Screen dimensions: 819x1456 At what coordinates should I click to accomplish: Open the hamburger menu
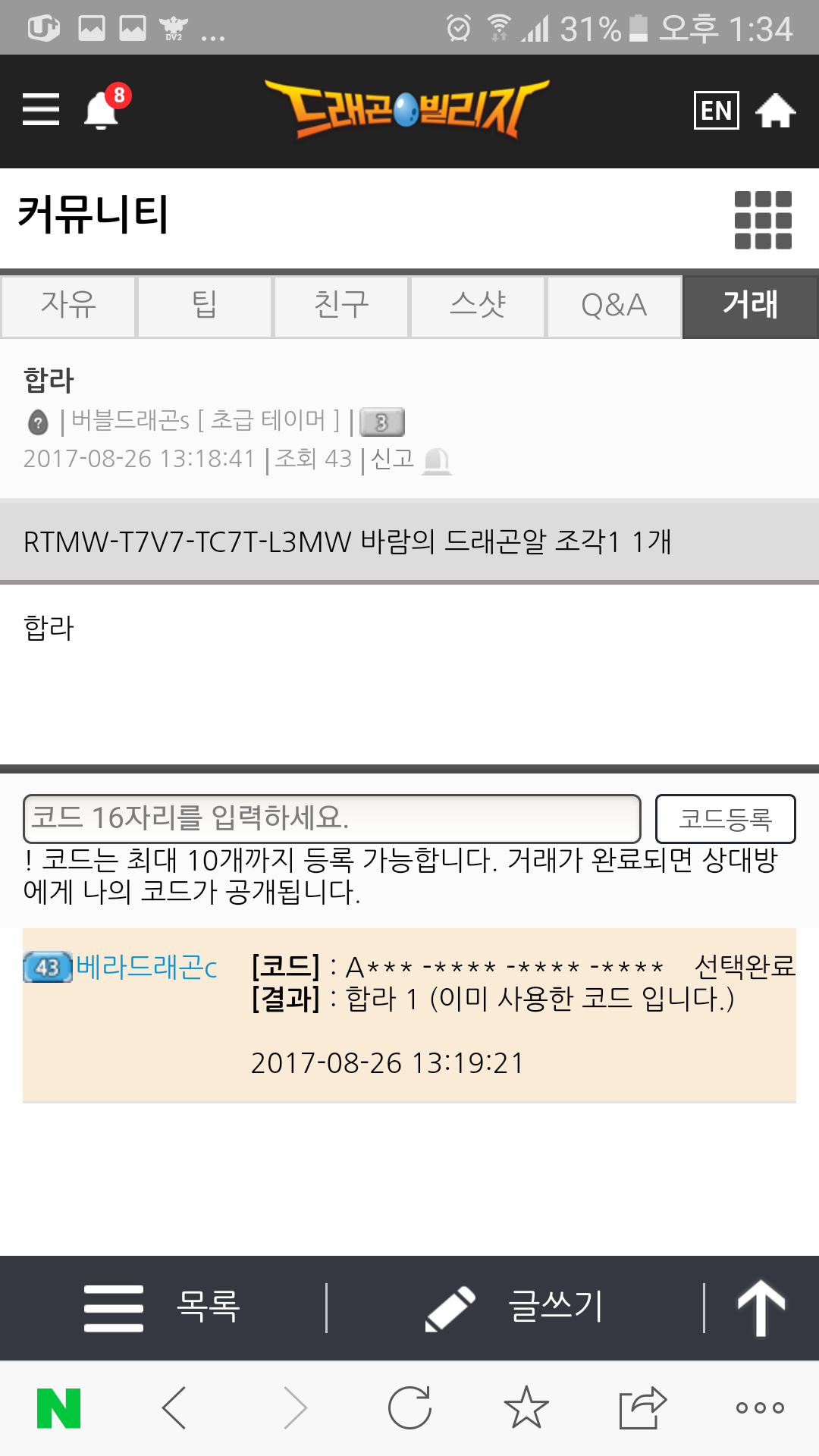coord(41,110)
